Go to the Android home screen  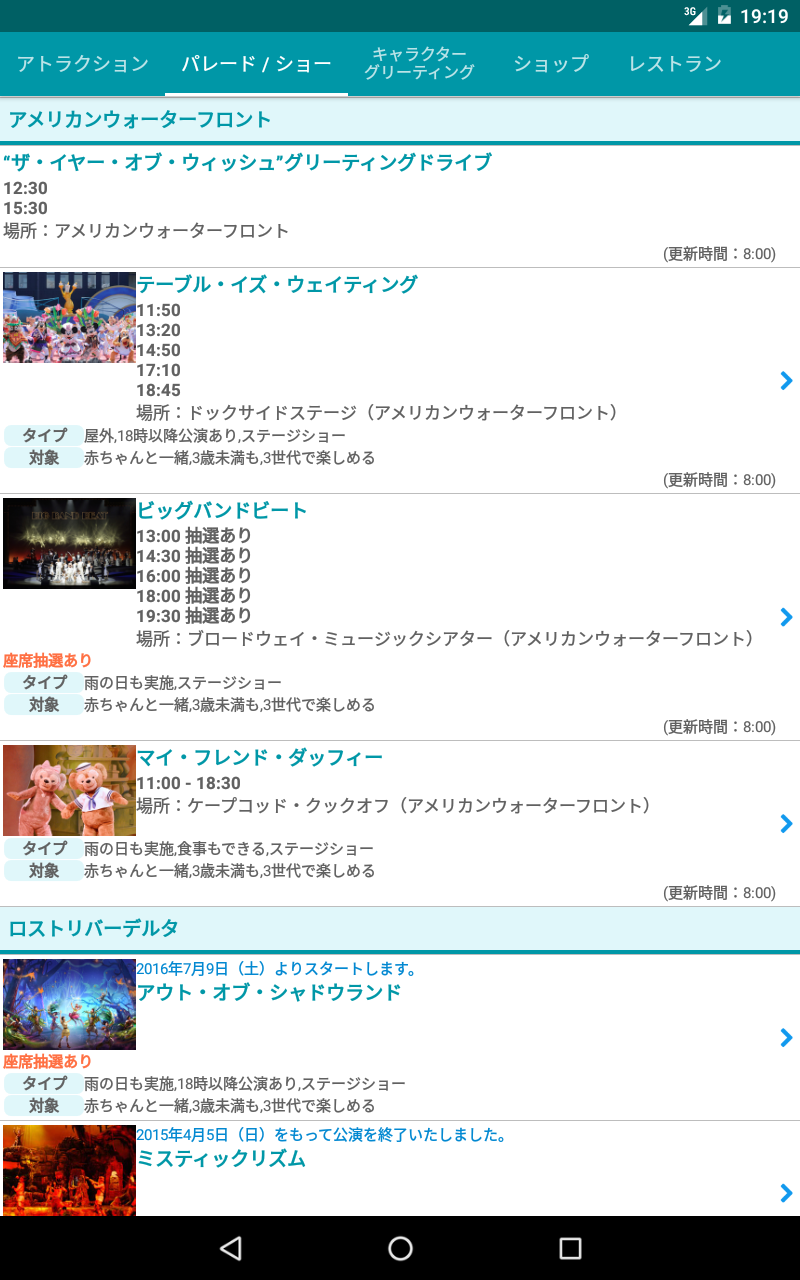pos(400,1248)
